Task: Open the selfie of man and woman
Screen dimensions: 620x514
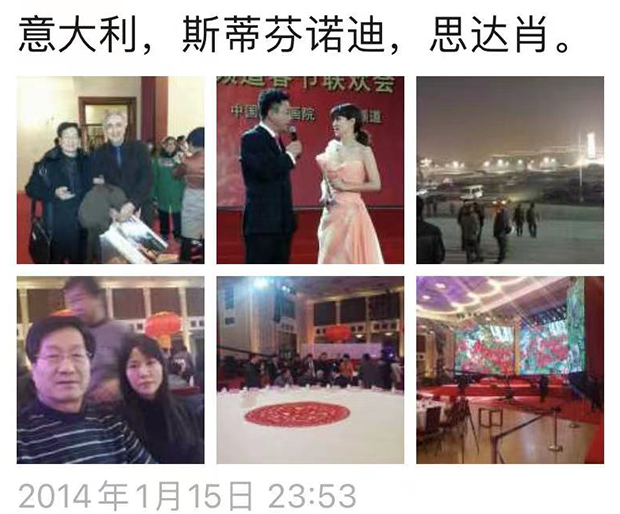Action: coord(110,370)
